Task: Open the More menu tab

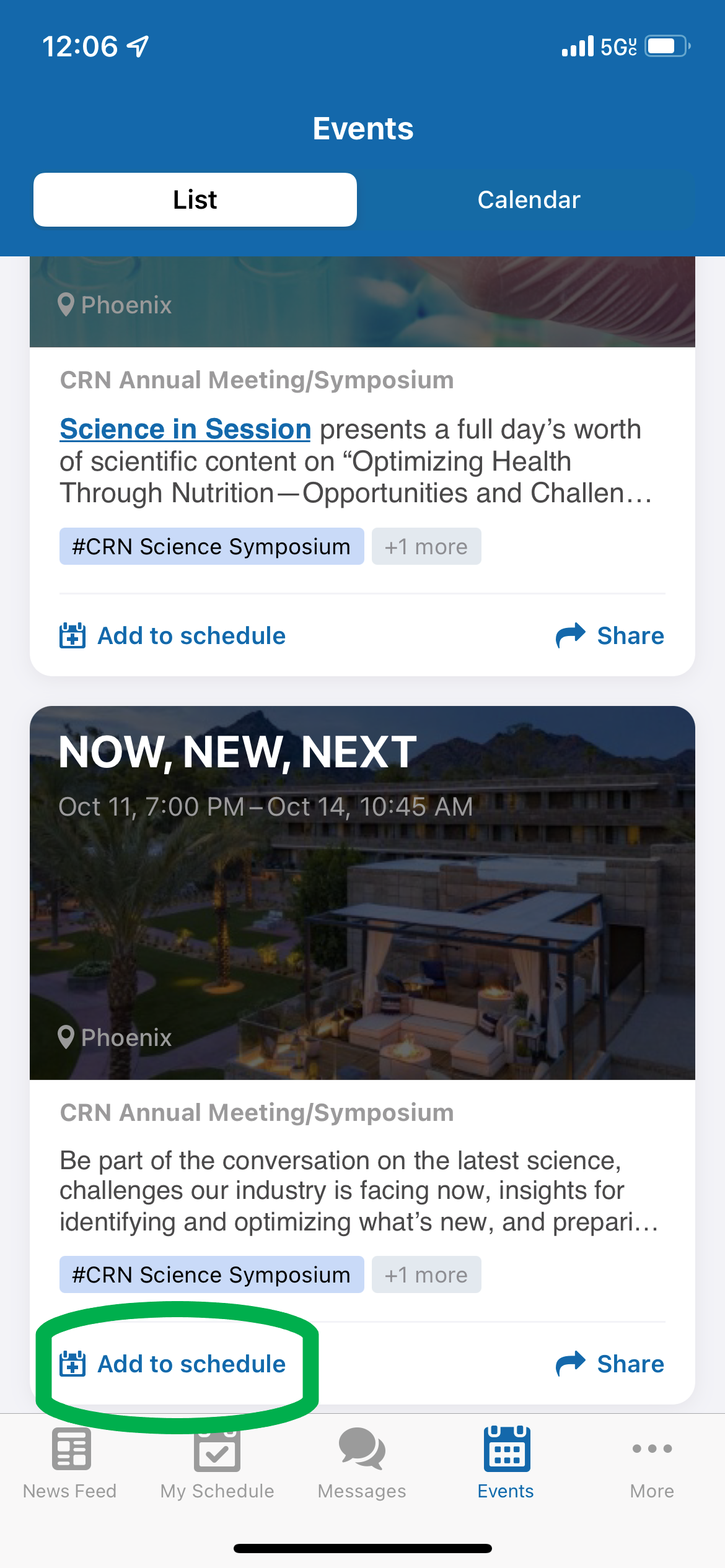Action: pyautogui.click(x=652, y=1463)
